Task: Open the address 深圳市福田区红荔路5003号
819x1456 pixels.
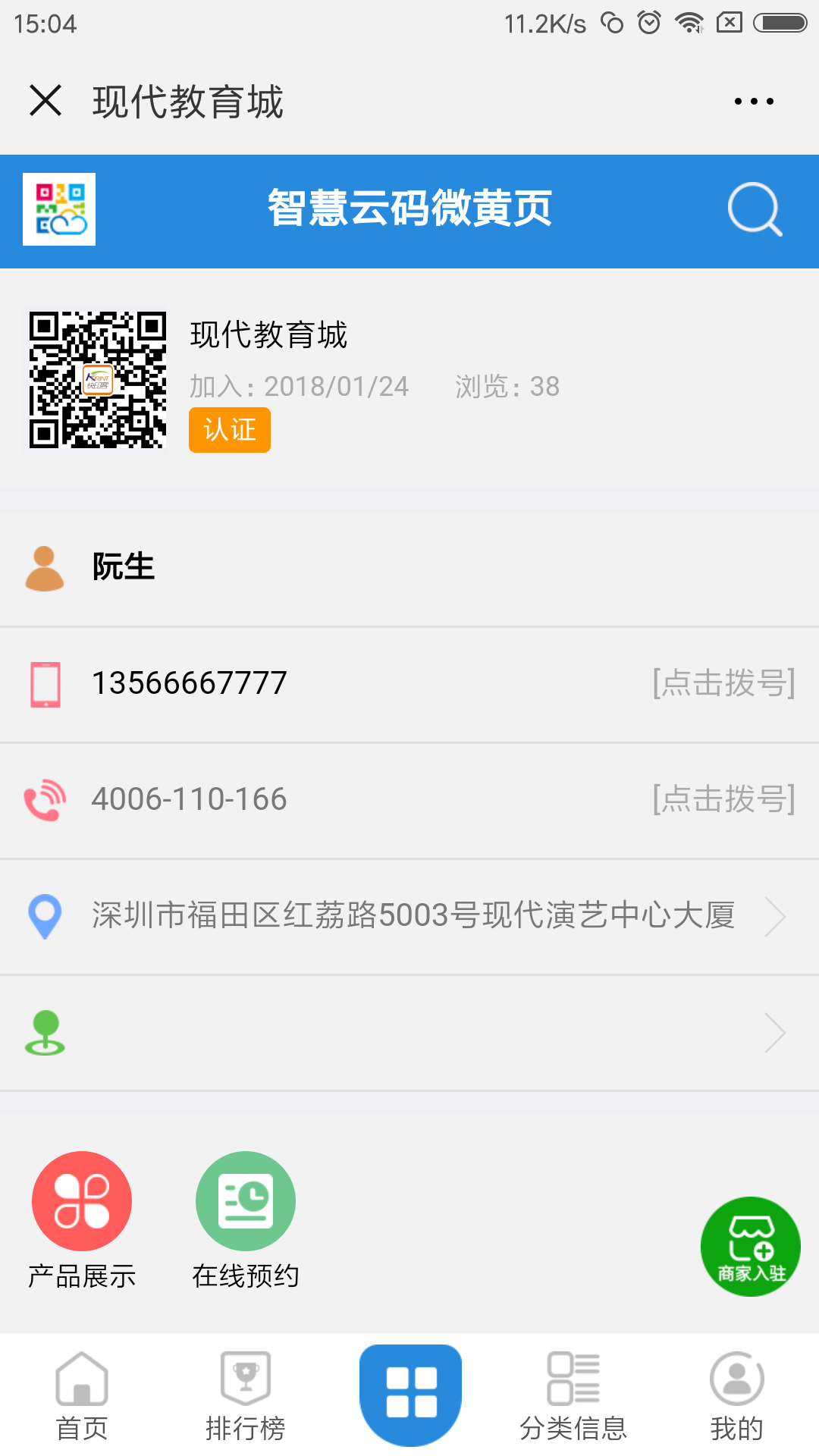Action: pos(413,915)
